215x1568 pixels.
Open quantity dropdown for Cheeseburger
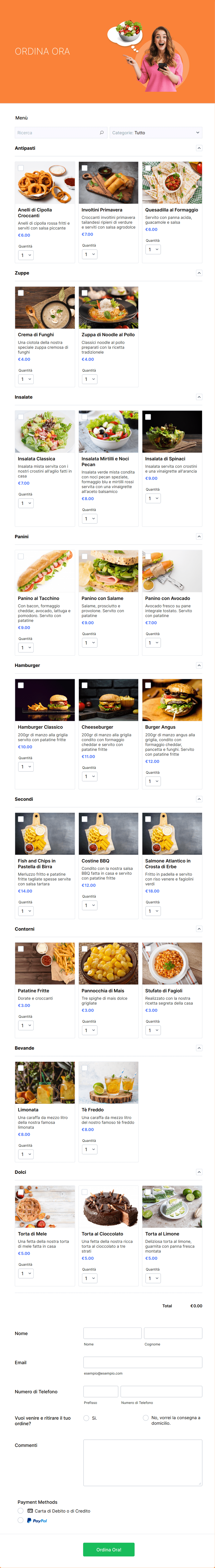coord(89,776)
